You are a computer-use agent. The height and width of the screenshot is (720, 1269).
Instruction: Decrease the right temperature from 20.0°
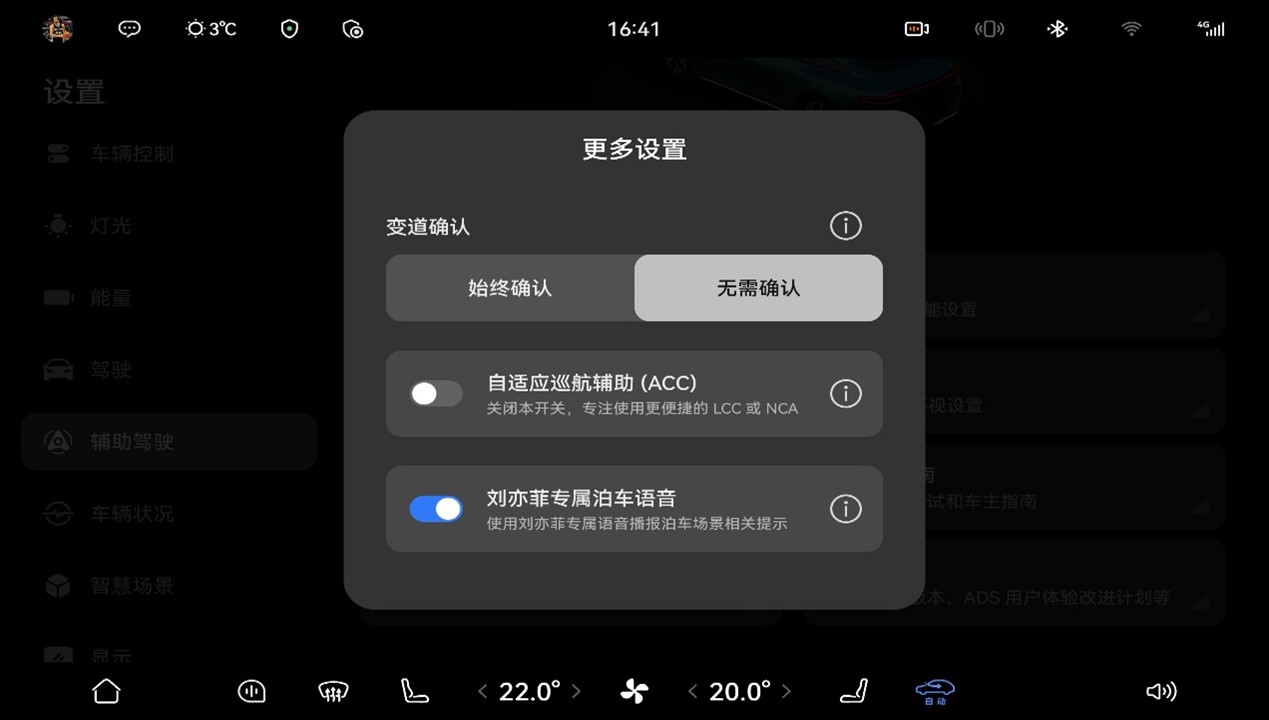(693, 691)
